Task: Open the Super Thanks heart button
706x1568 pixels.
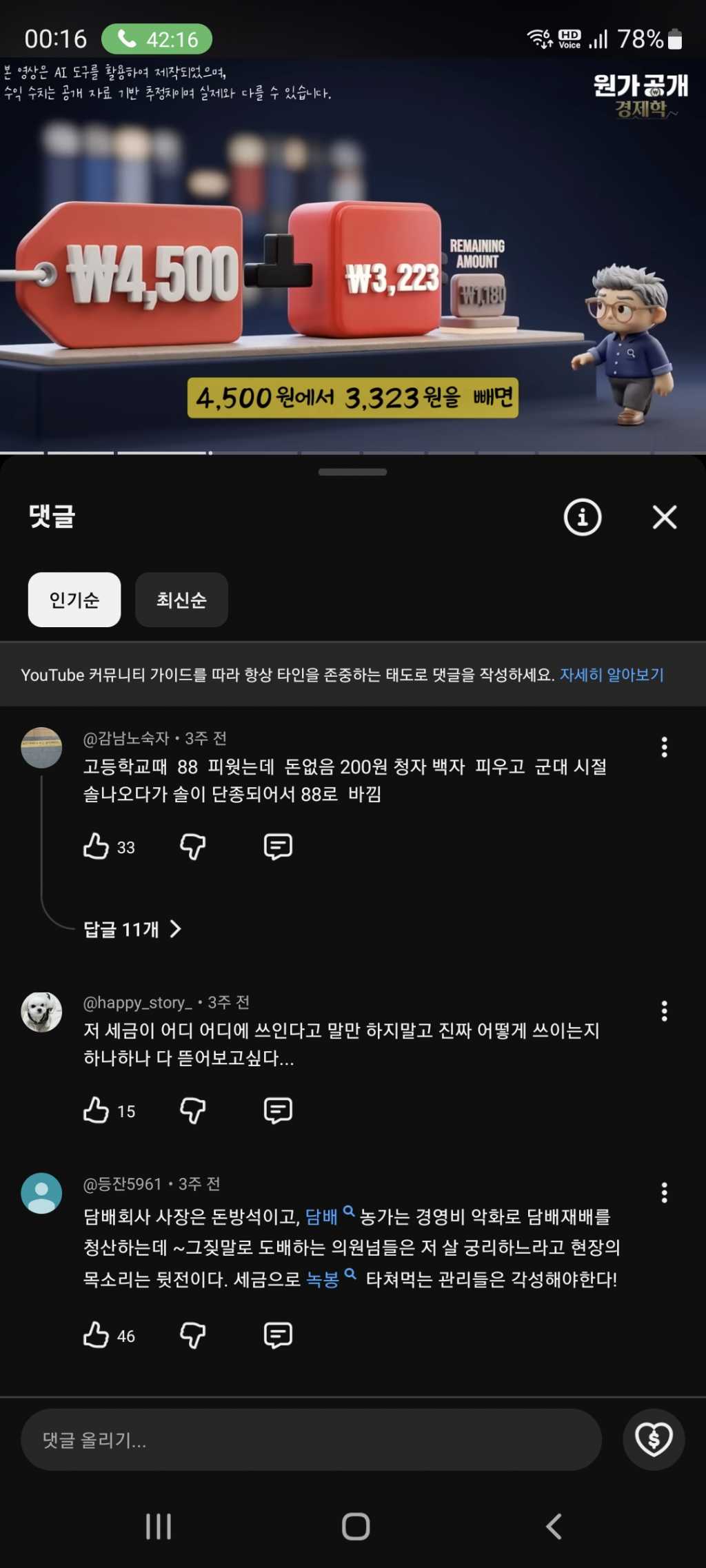Action: [654, 1439]
